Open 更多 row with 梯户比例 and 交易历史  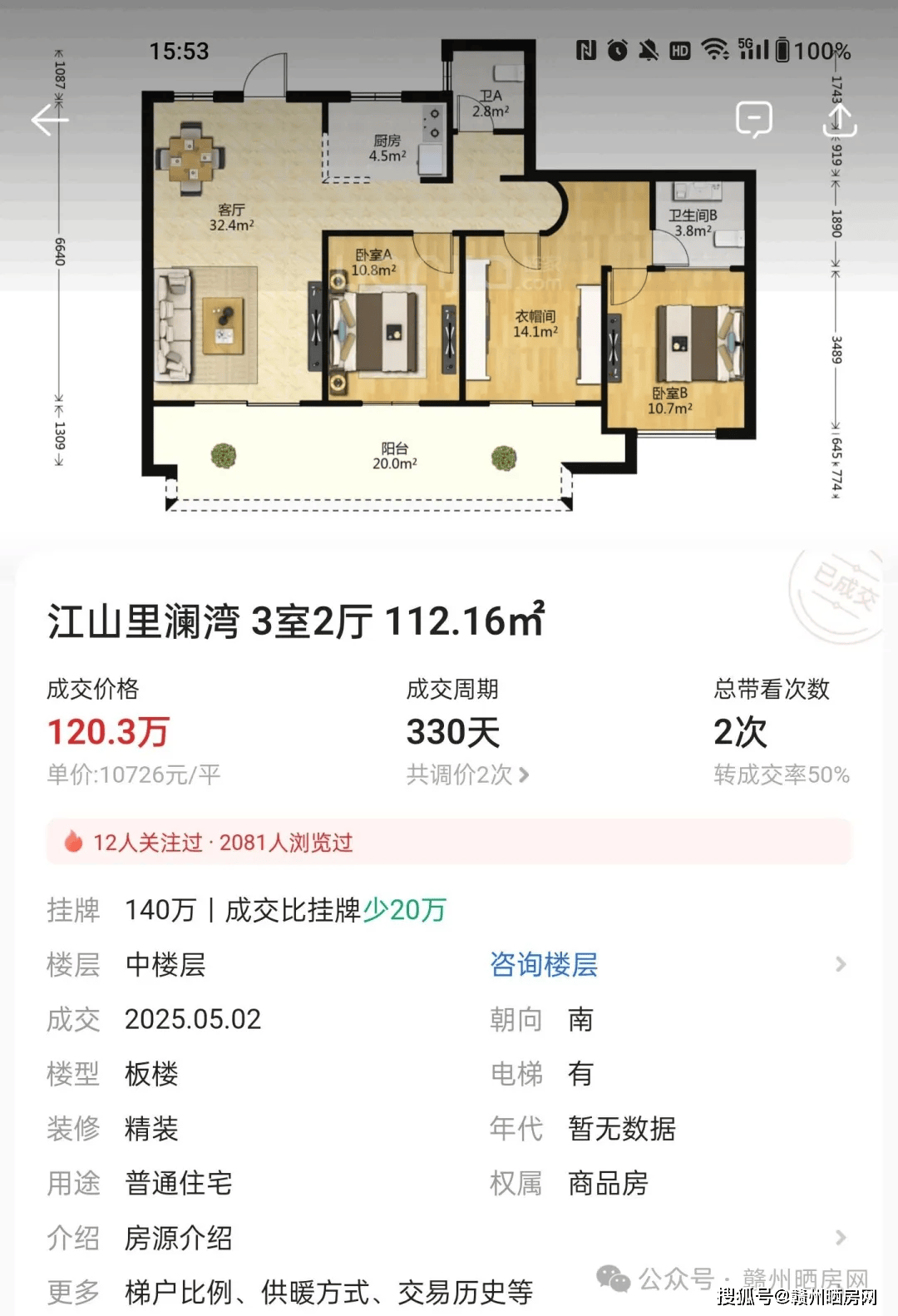coord(329,1292)
